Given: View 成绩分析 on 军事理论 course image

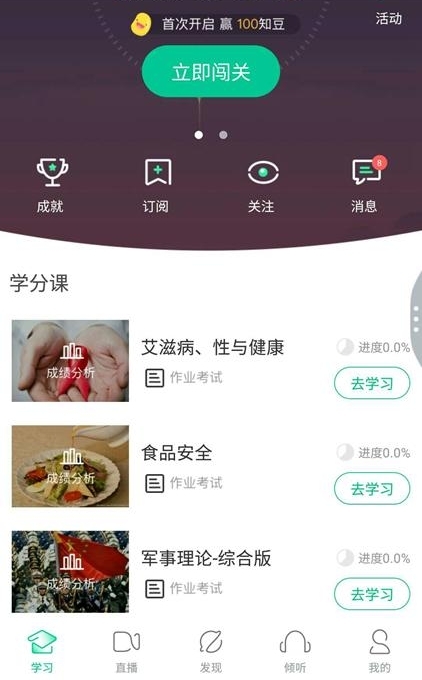Looking at the screenshot, I should (71, 572).
